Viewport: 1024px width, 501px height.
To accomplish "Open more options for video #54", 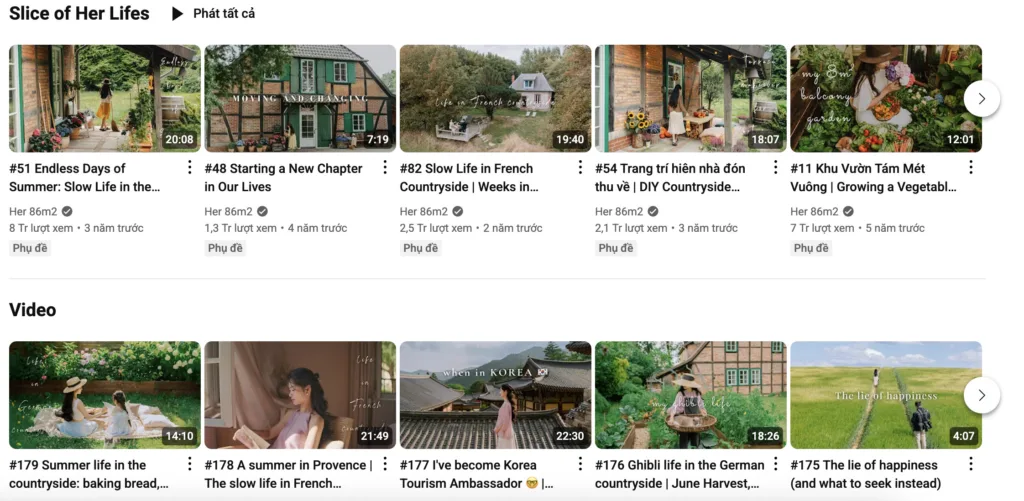I will point(775,168).
